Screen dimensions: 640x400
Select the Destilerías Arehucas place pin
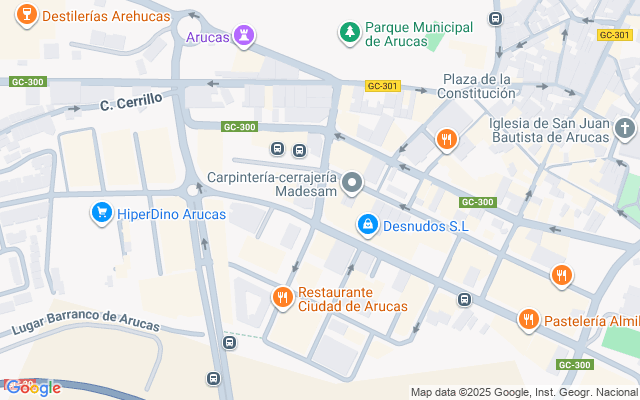(27, 15)
